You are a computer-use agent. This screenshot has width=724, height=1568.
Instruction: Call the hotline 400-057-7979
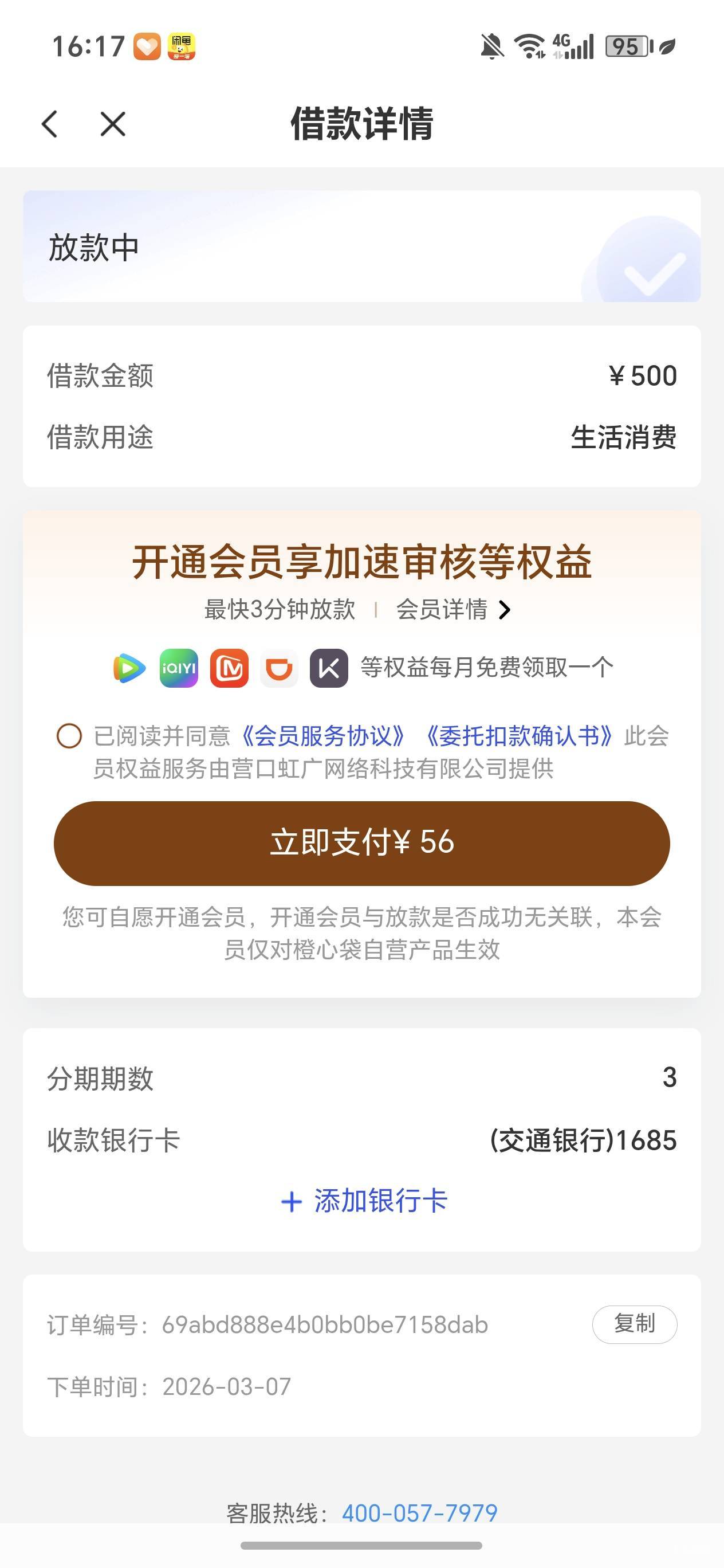point(420,1512)
